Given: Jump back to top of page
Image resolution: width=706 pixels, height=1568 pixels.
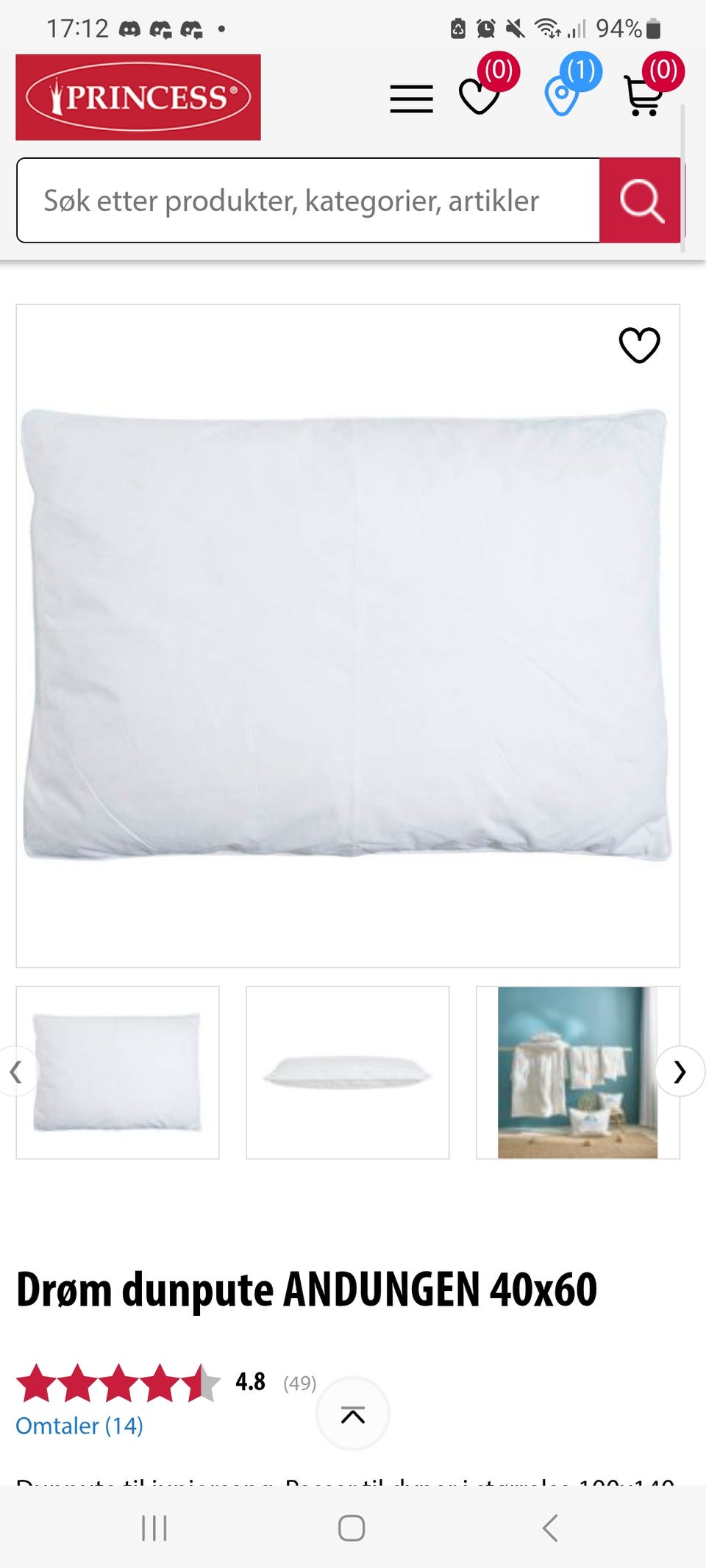Looking at the screenshot, I should [x=353, y=1414].
